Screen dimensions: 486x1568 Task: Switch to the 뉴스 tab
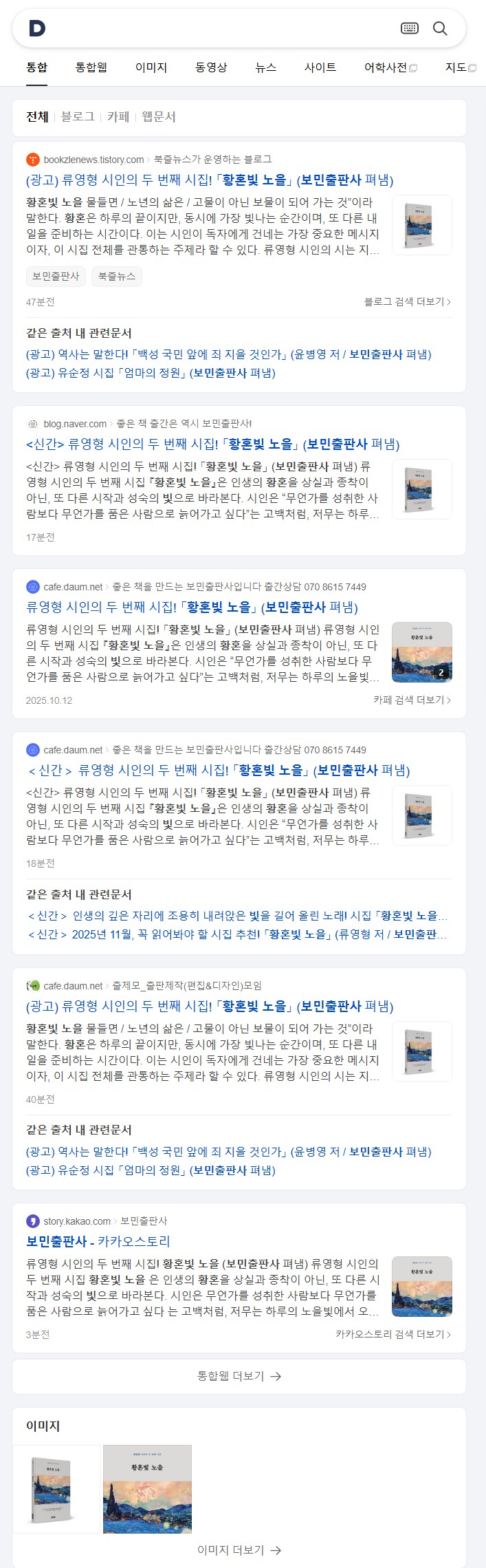click(x=265, y=67)
